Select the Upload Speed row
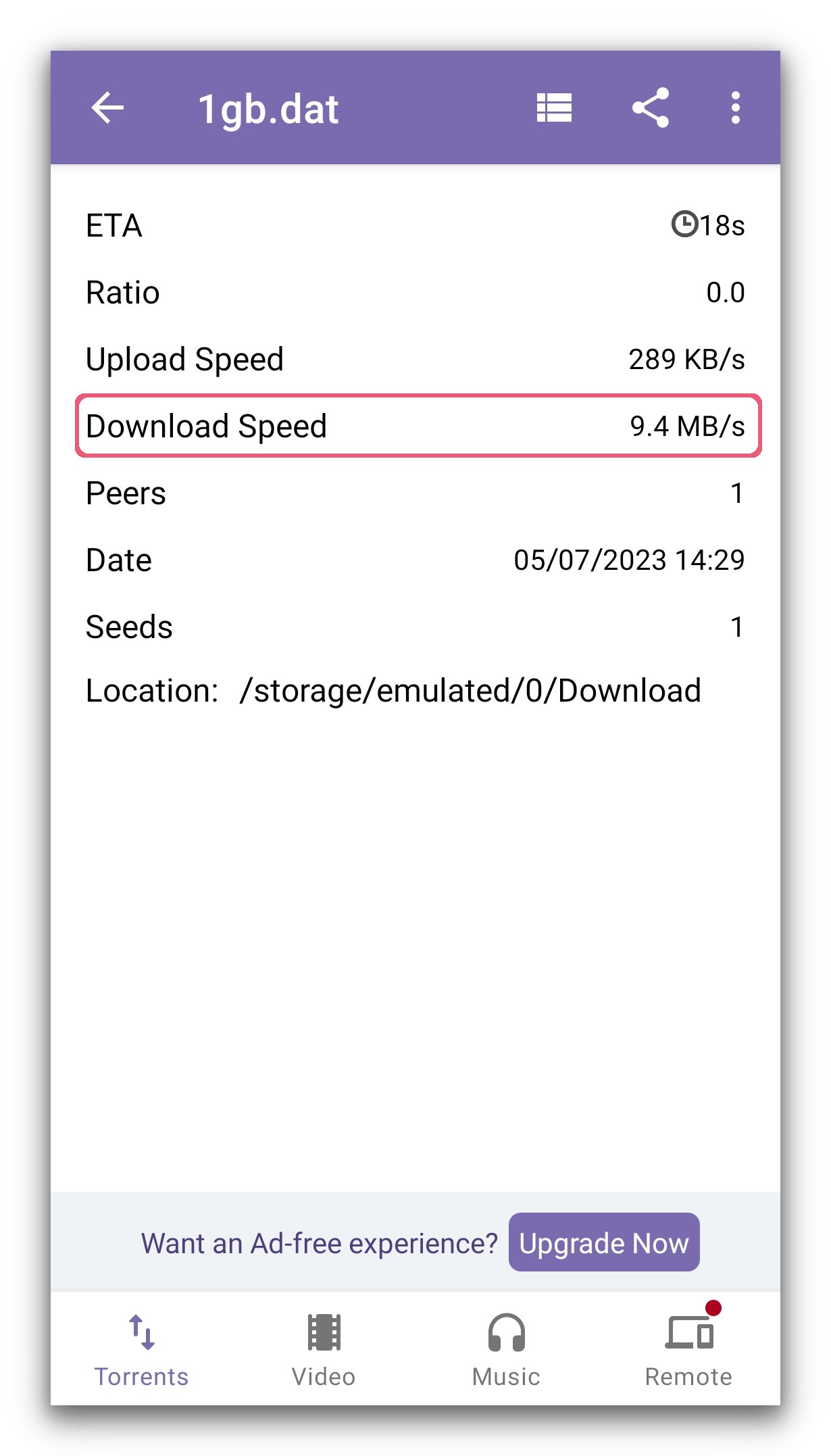831x1456 pixels. pos(415,359)
